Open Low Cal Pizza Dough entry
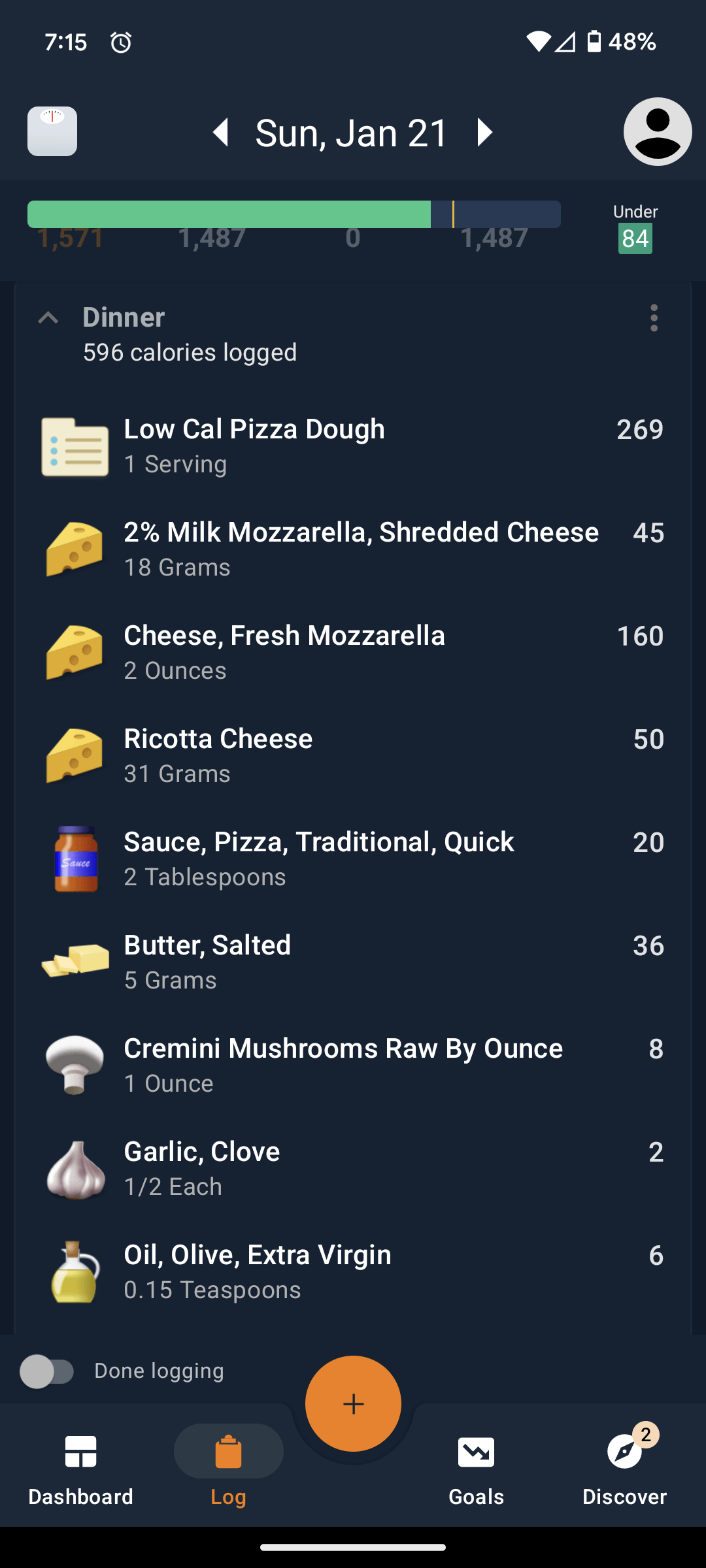 click(353, 446)
